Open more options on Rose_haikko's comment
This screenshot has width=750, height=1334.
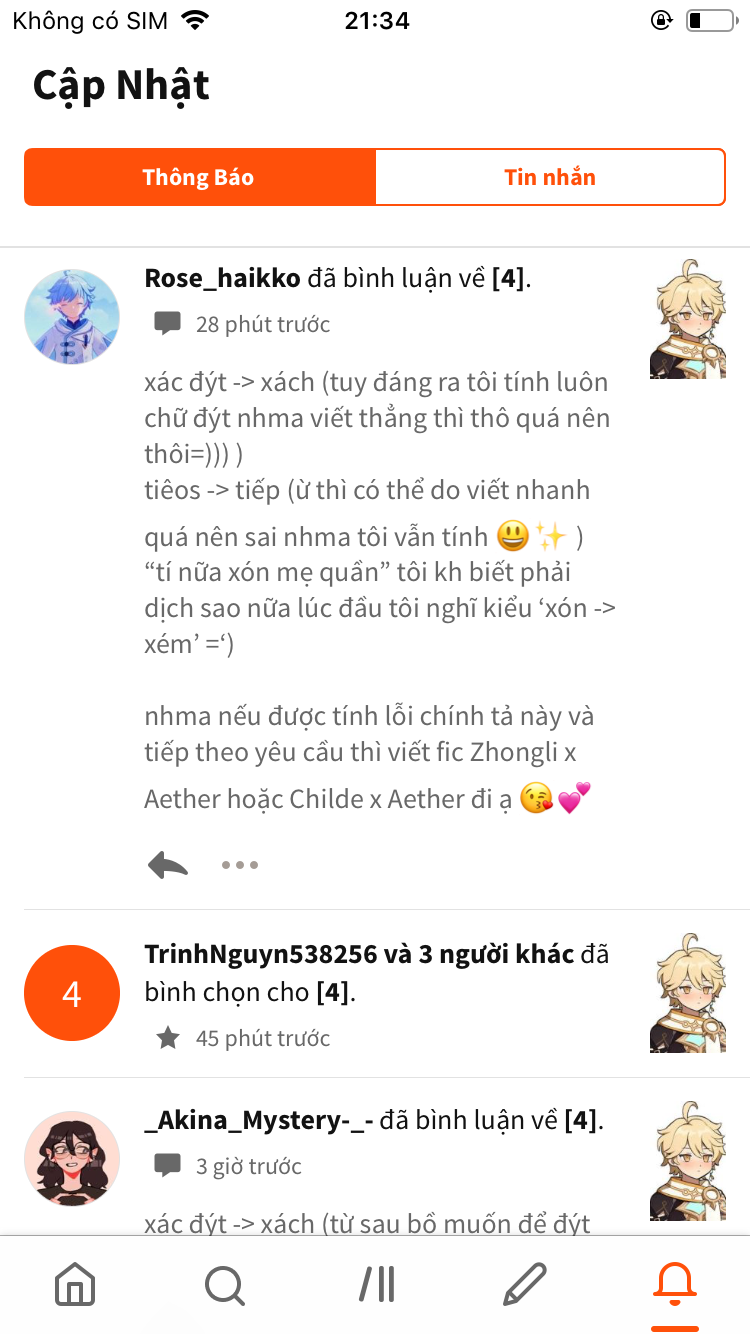(240, 864)
